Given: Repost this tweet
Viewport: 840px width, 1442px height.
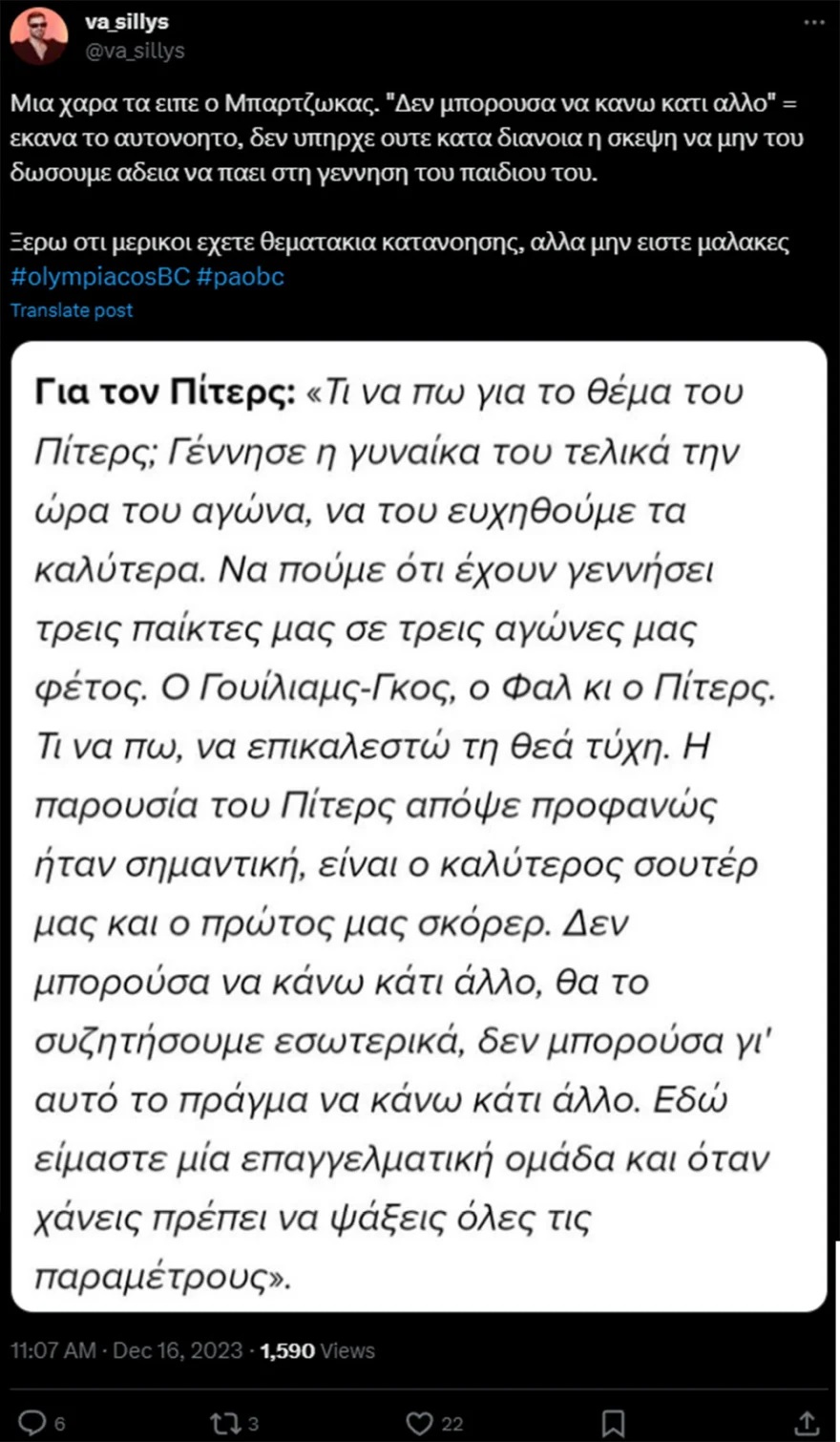Looking at the screenshot, I should click(226, 1422).
